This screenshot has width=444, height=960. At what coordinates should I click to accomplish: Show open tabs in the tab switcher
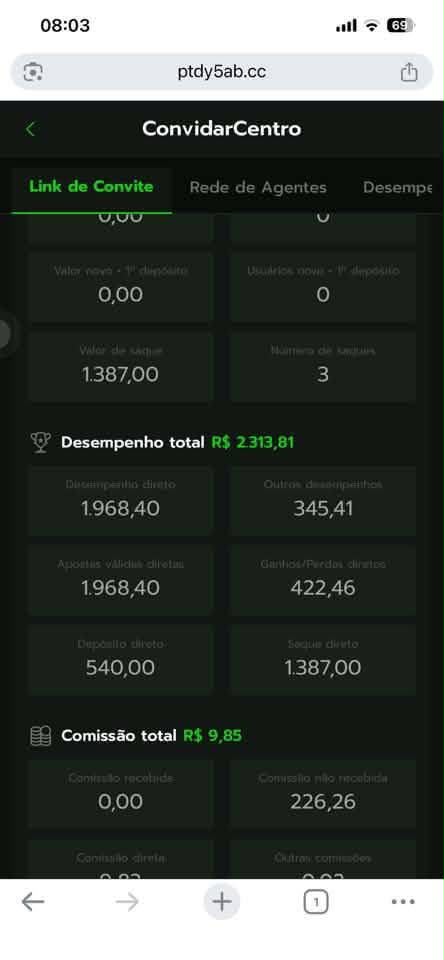pos(316,902)
